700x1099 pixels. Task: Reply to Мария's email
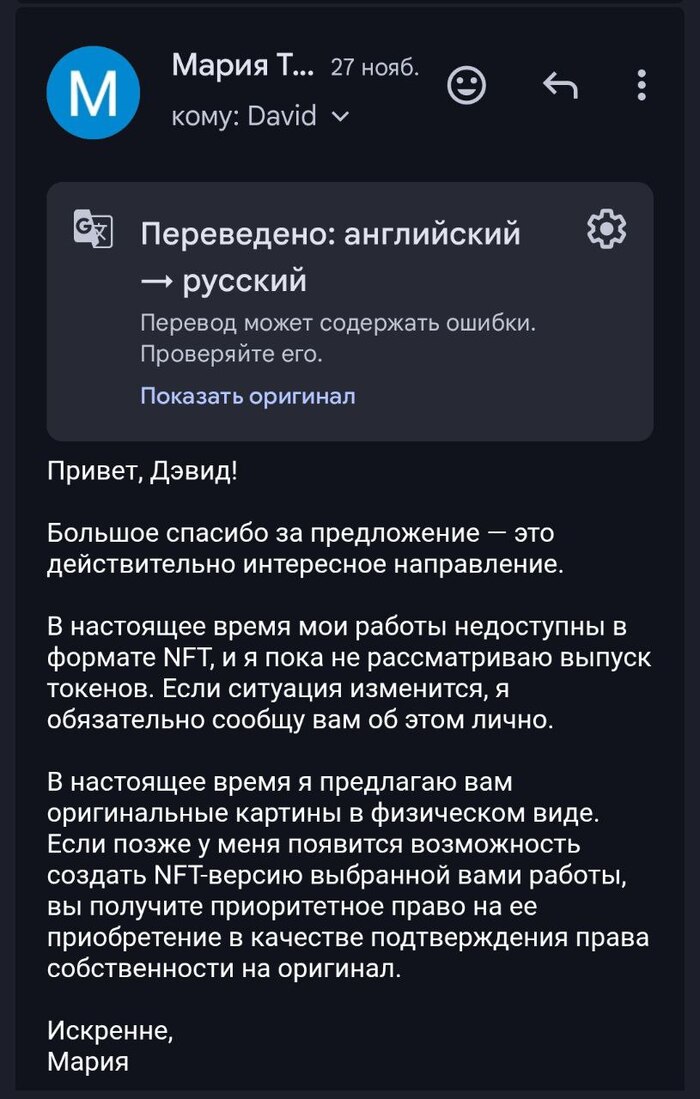click(560, 86)
